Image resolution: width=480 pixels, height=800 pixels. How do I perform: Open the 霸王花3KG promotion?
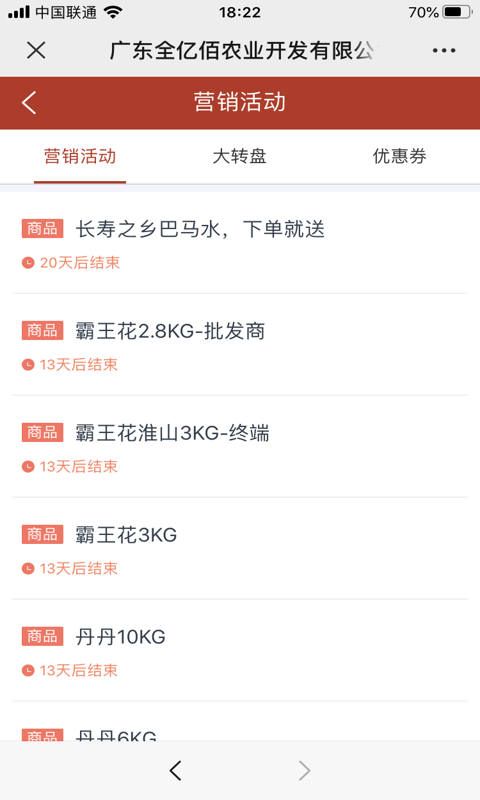[x=240, y=549]
